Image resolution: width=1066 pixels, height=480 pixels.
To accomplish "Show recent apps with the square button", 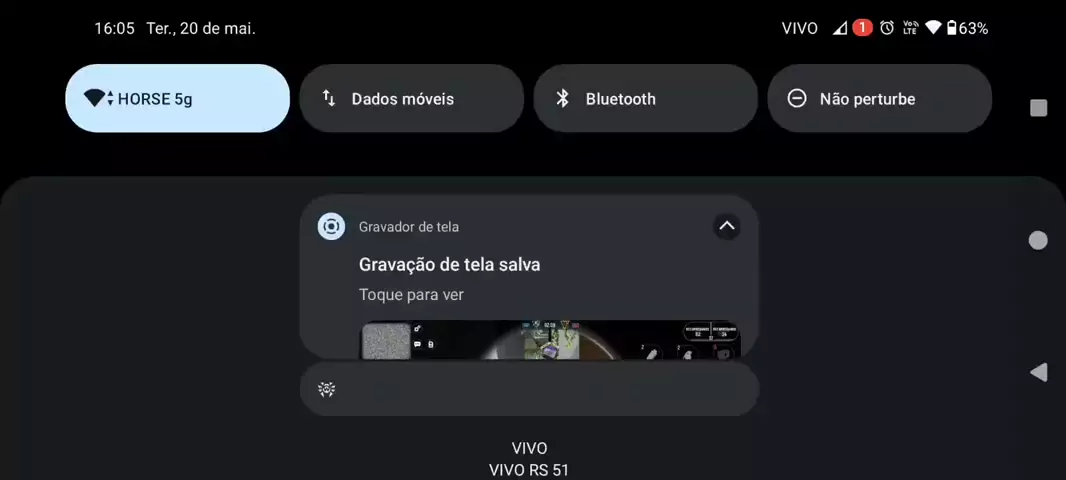I will (1038, 108).
